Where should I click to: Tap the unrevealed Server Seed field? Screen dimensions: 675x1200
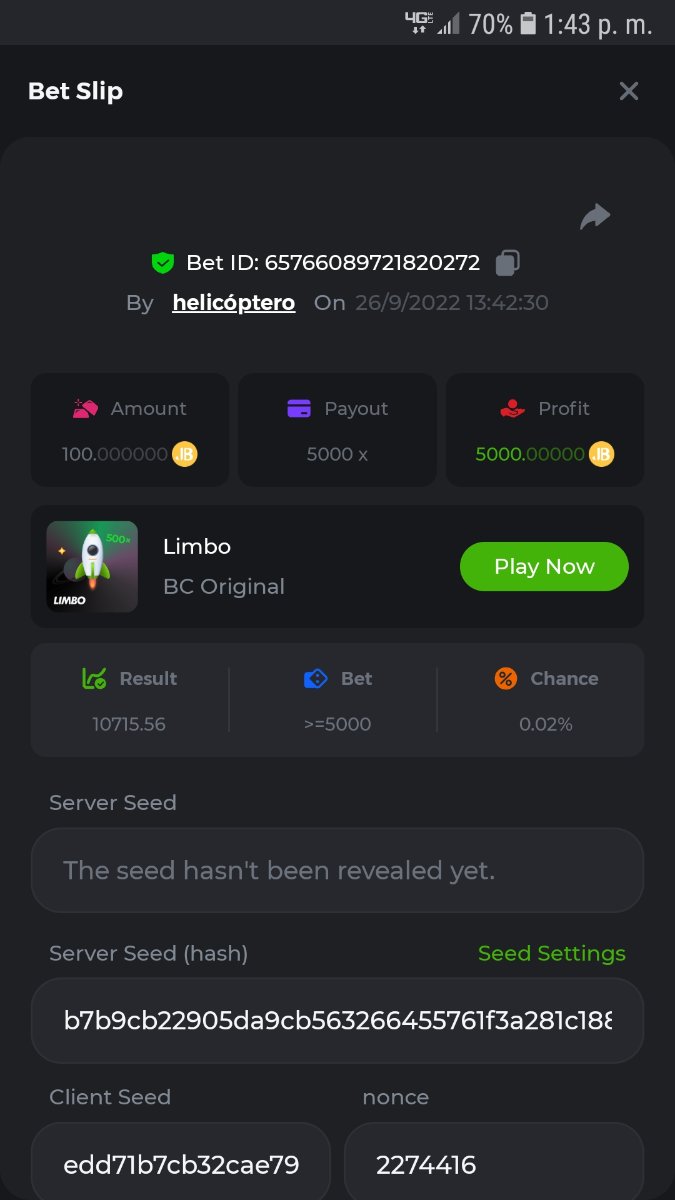pos(337,870)
